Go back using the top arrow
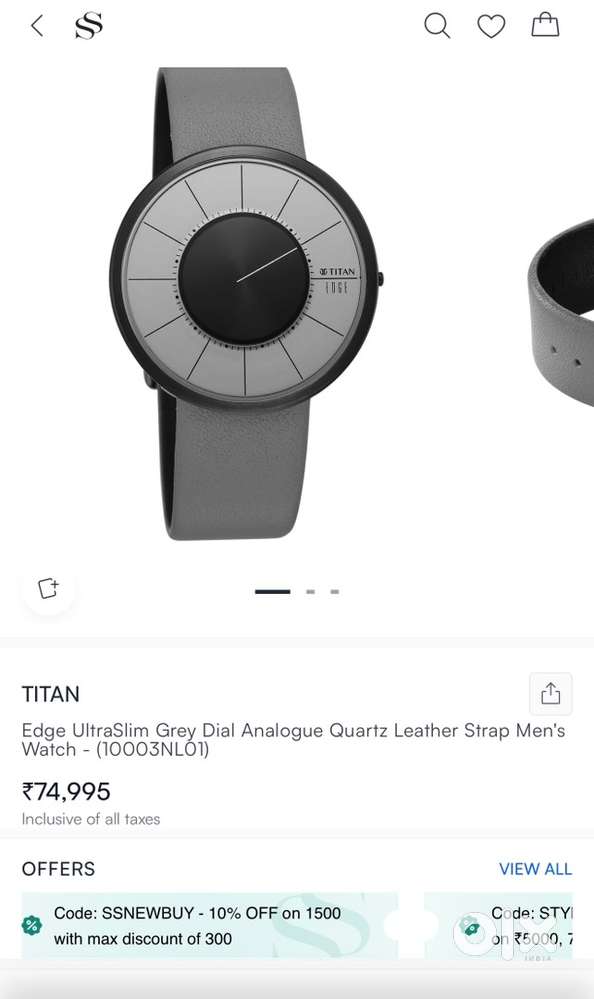This screenshot has height=999, width=594. coord(38,26)
